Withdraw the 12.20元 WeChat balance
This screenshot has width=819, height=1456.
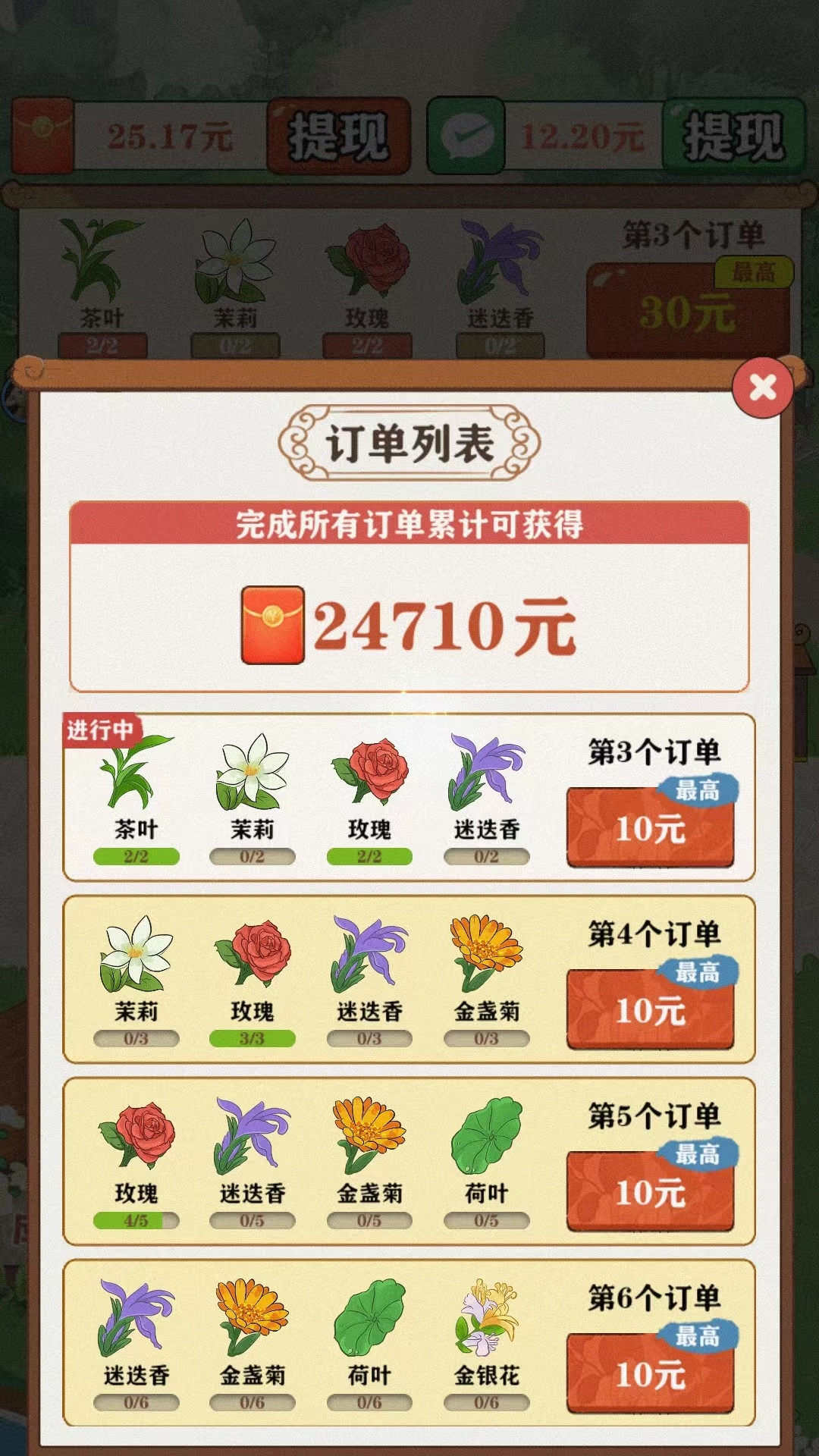[x=733, y=136]
